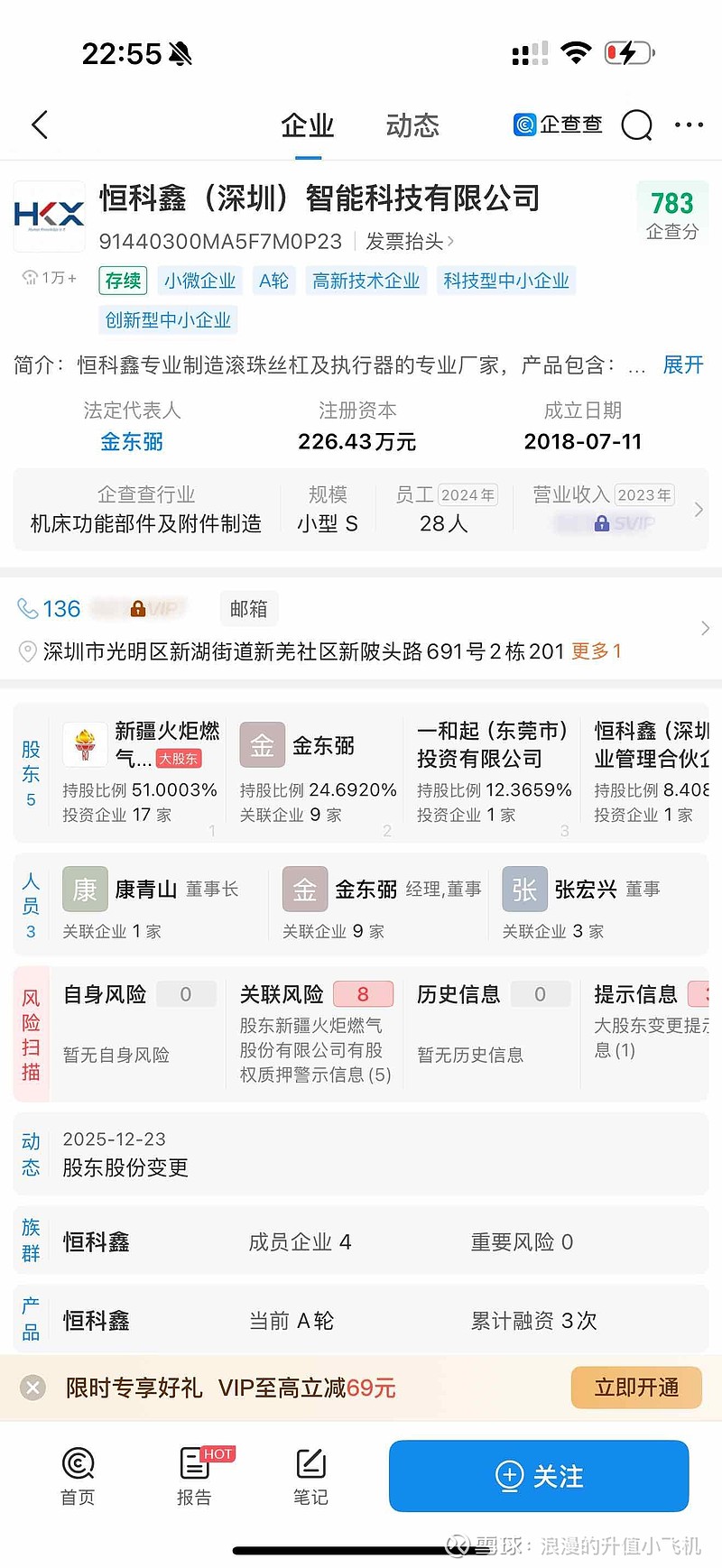
Task: Select the 企业 tab
Action: point(308,126)
